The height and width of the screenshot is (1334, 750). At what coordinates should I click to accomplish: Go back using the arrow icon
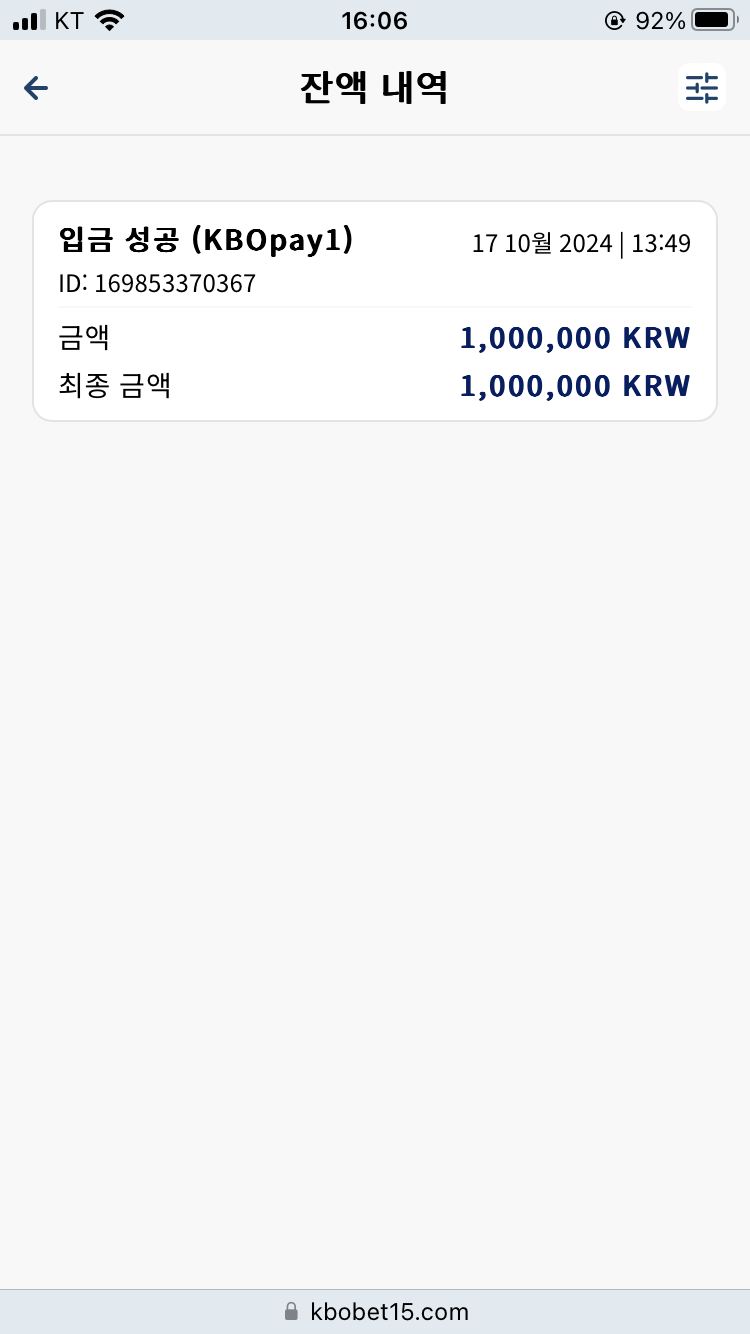[x=36, y=88]
